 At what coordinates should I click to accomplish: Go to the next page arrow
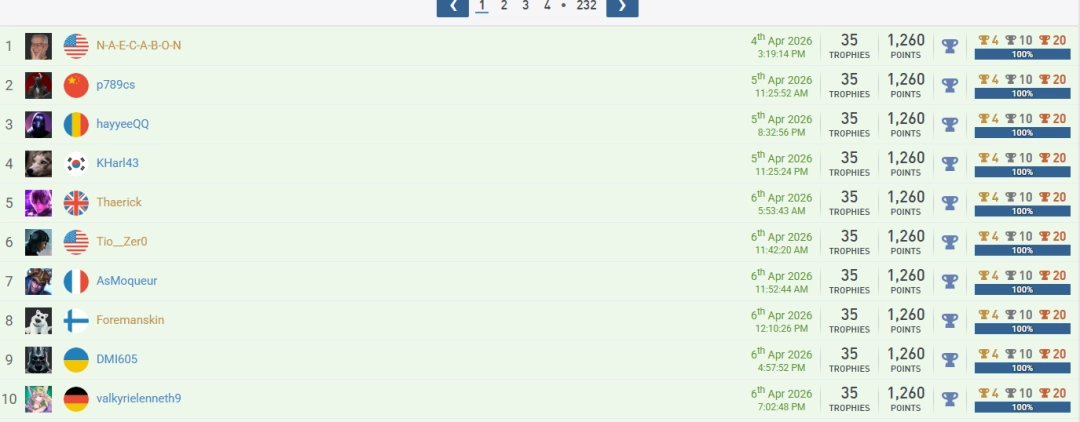622,7
